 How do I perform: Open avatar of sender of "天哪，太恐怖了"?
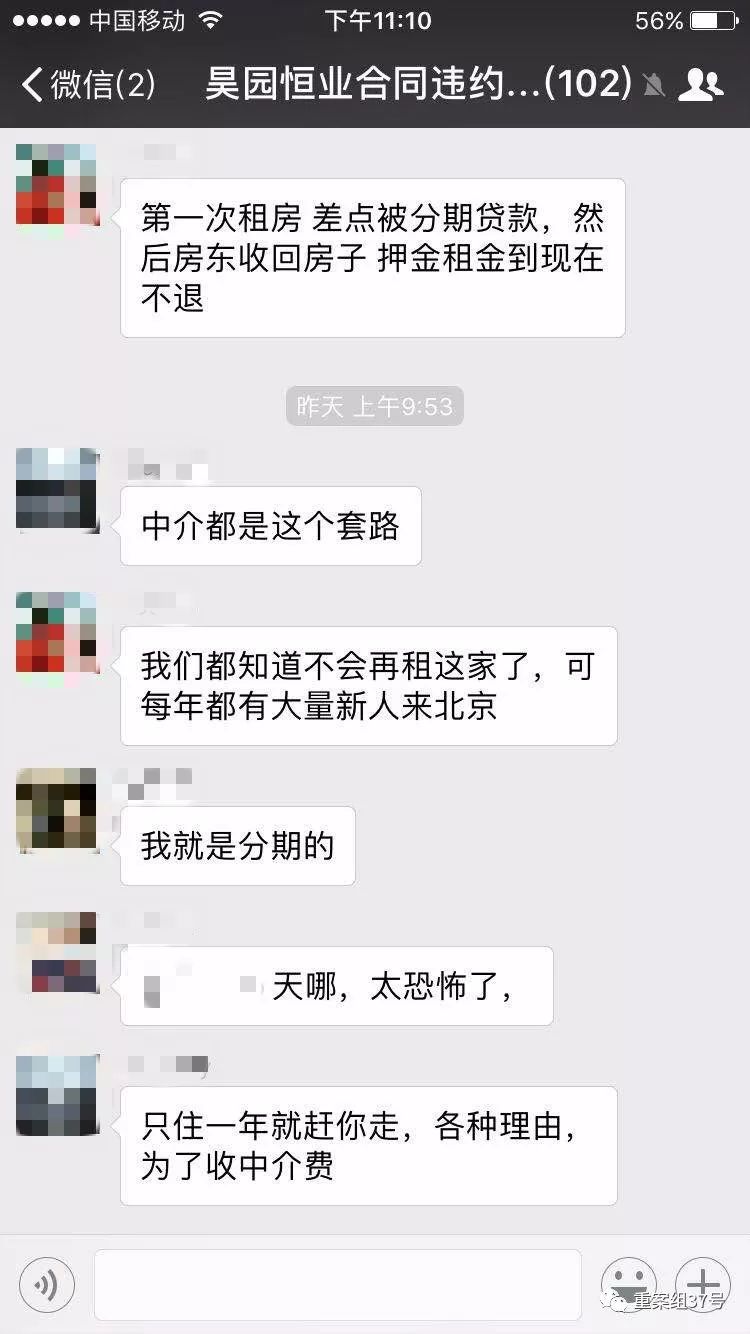57,952
